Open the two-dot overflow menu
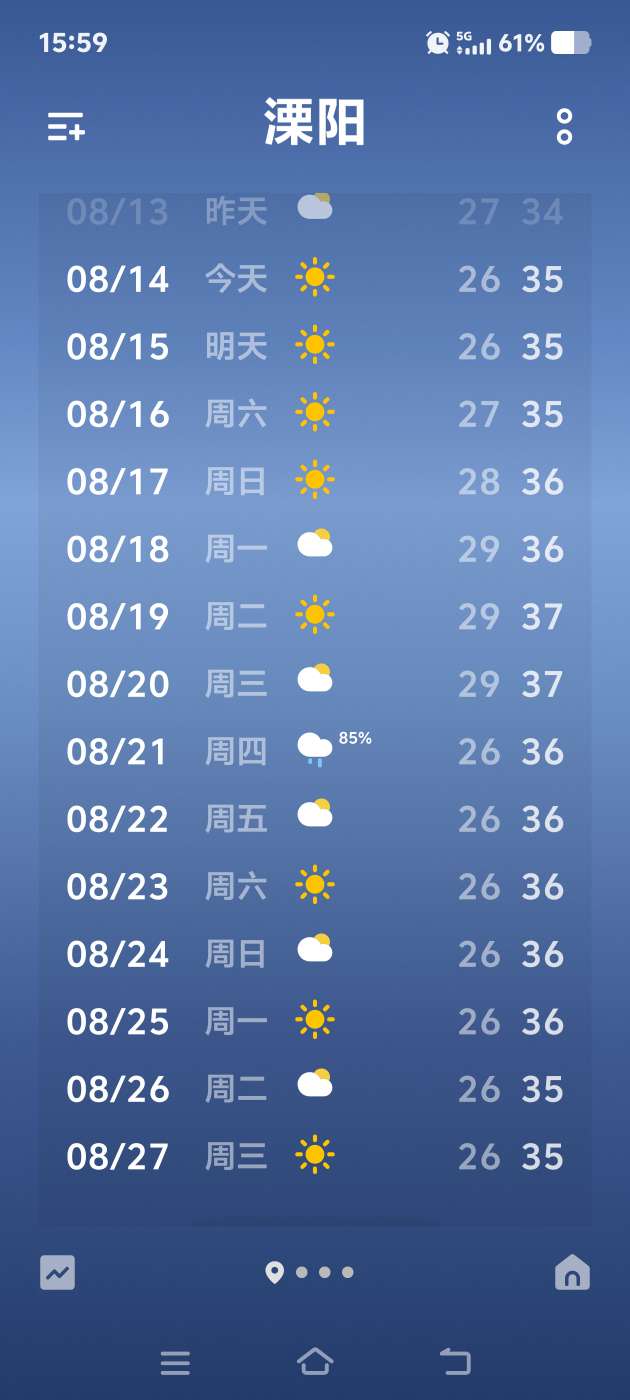 pyautogui.click(x=564, y=126)
